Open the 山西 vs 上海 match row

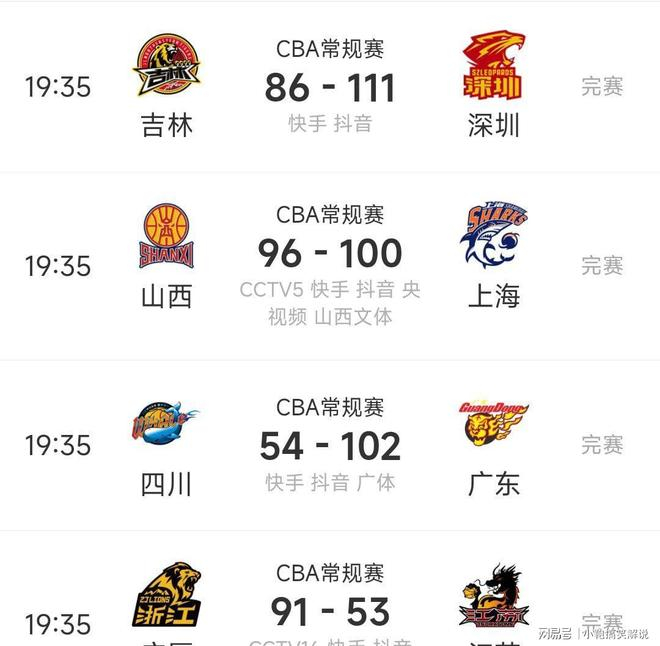330,266
